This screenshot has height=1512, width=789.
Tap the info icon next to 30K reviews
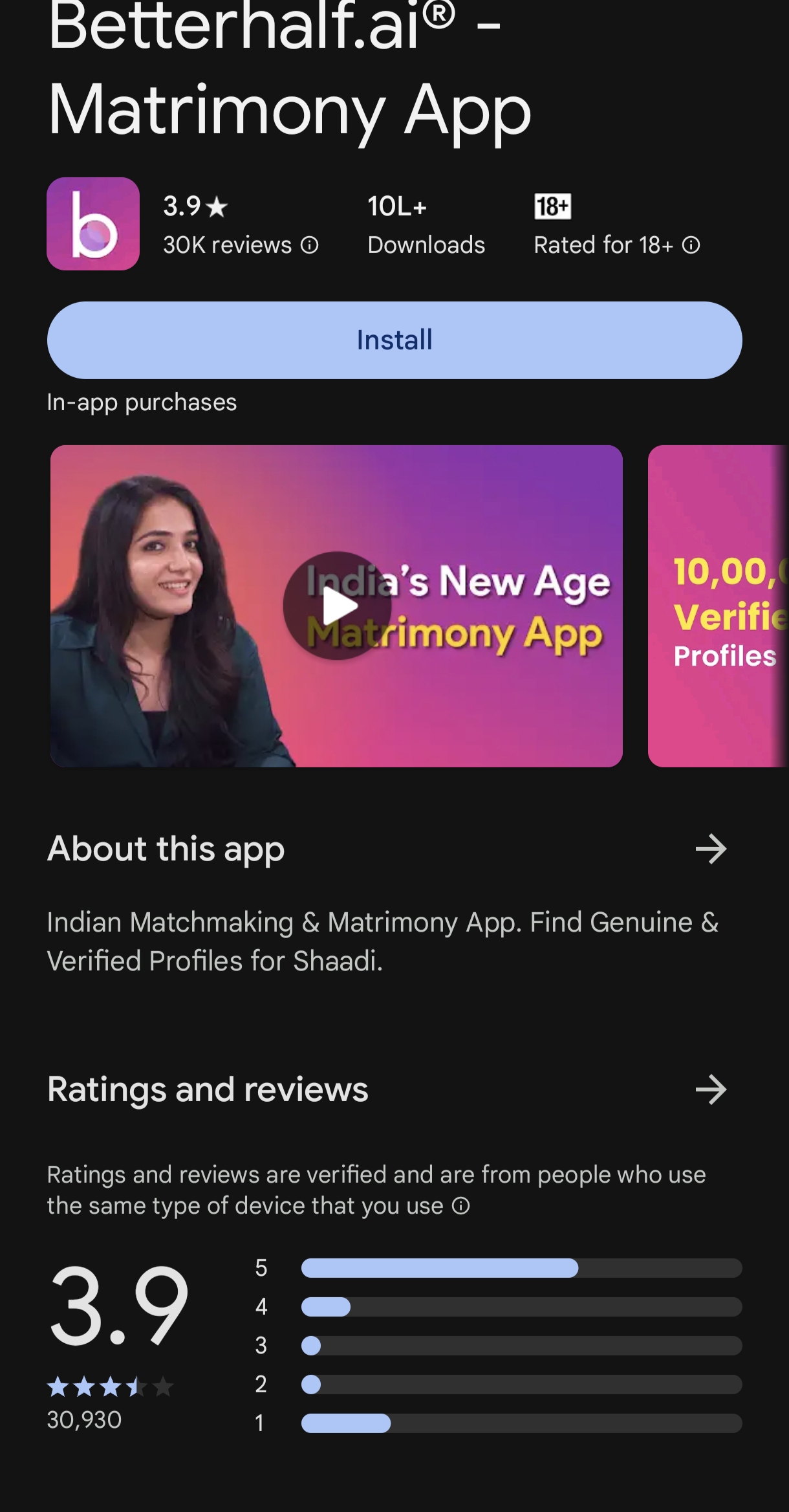click(x=310, y=245)
